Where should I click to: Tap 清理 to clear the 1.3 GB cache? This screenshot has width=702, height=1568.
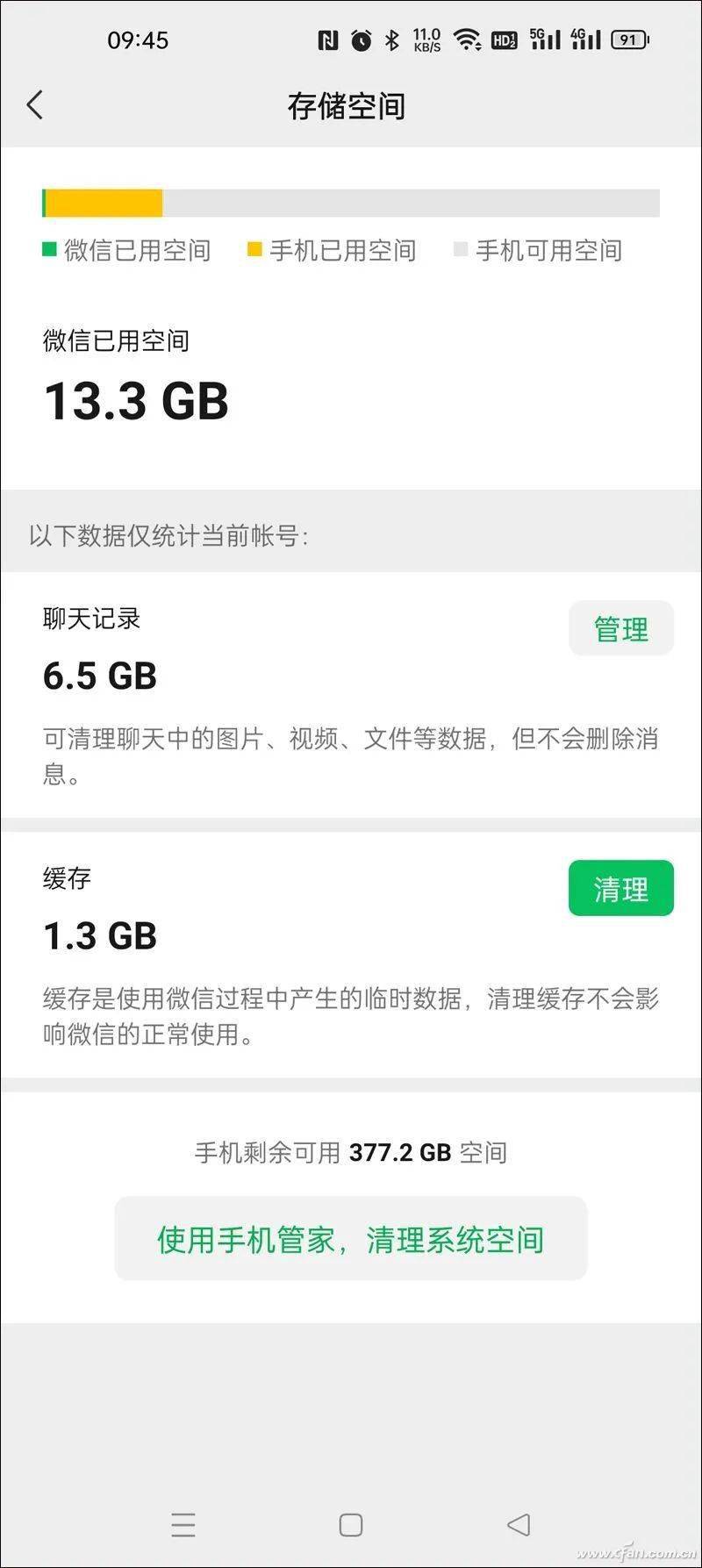pos(620,889)
